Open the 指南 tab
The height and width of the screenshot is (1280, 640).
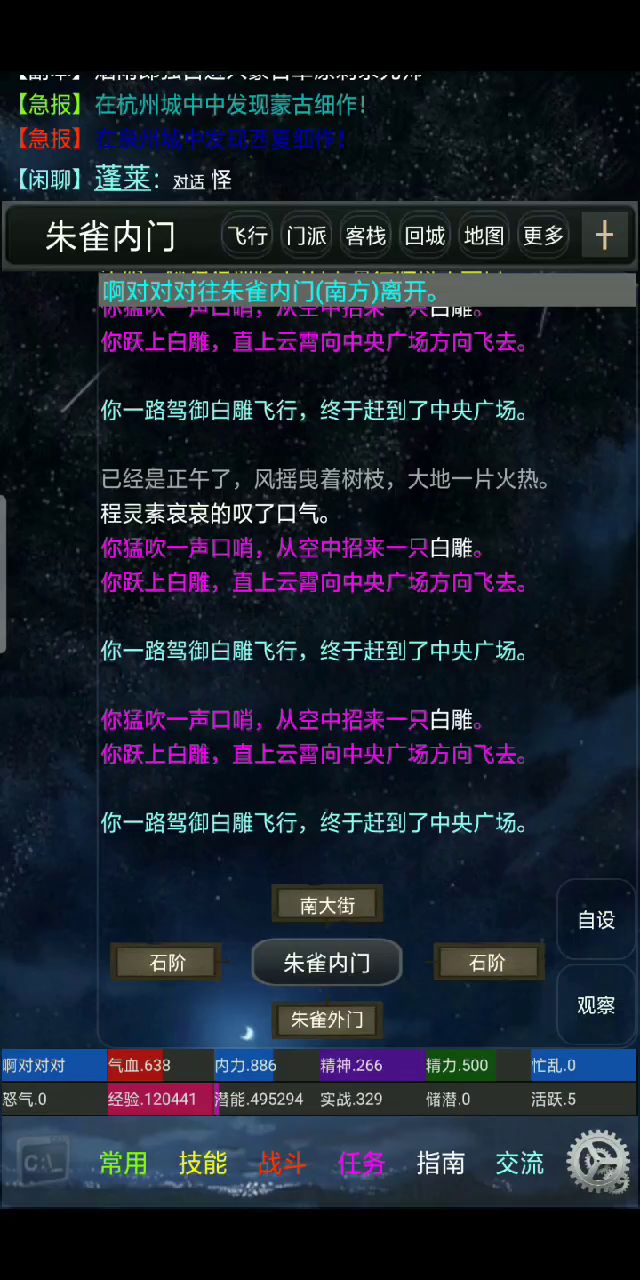pyautogui.click(x=440, y=1163)
